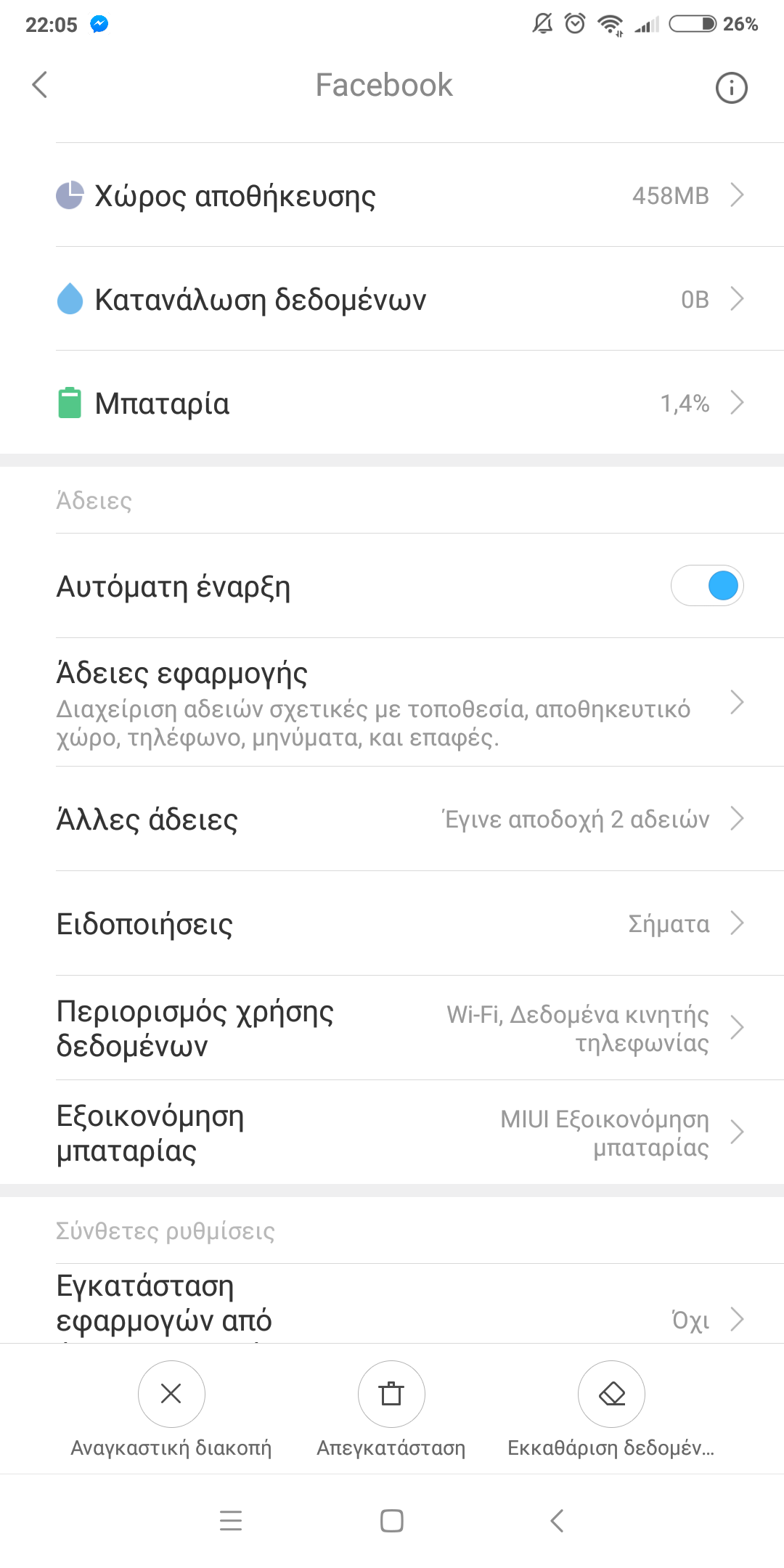The image size is (784, 1568).
Task: Open Χώρος αποθήκευσης storage details
Action: [399, 195]
